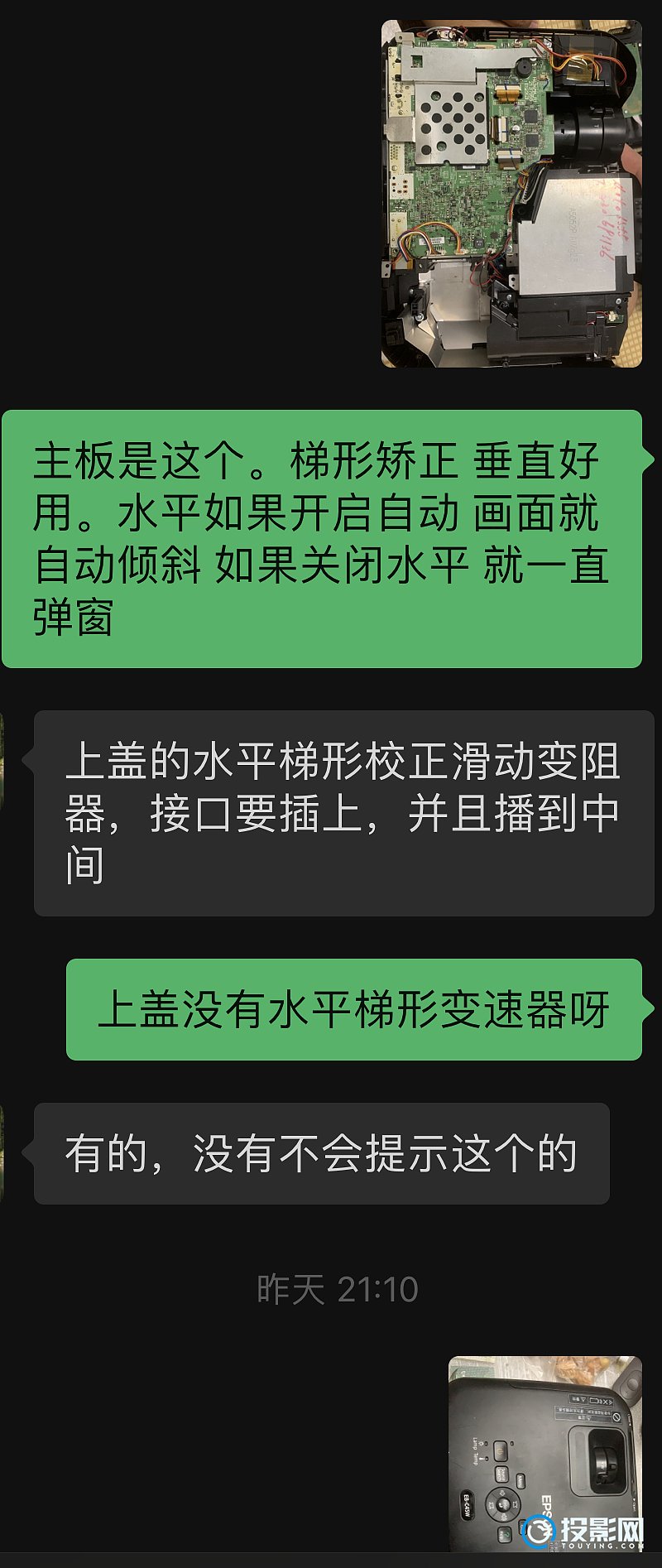This screenshot has width=662, height=1568.
Task: Open the projector mainboard photo message
Action: pos(511,194)
